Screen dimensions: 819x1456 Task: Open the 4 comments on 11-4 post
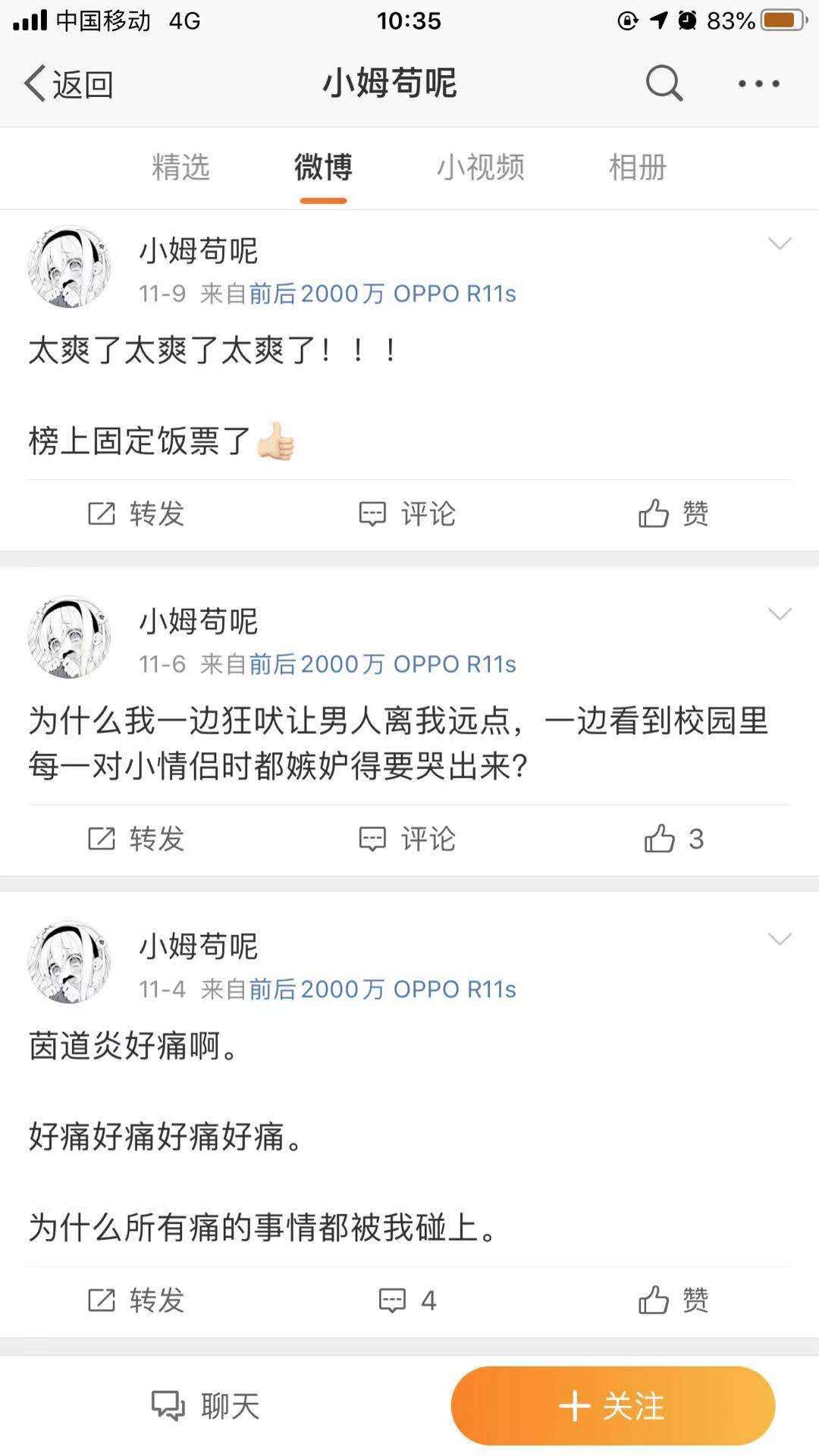pyautogui.click(x=407, y=1301)
